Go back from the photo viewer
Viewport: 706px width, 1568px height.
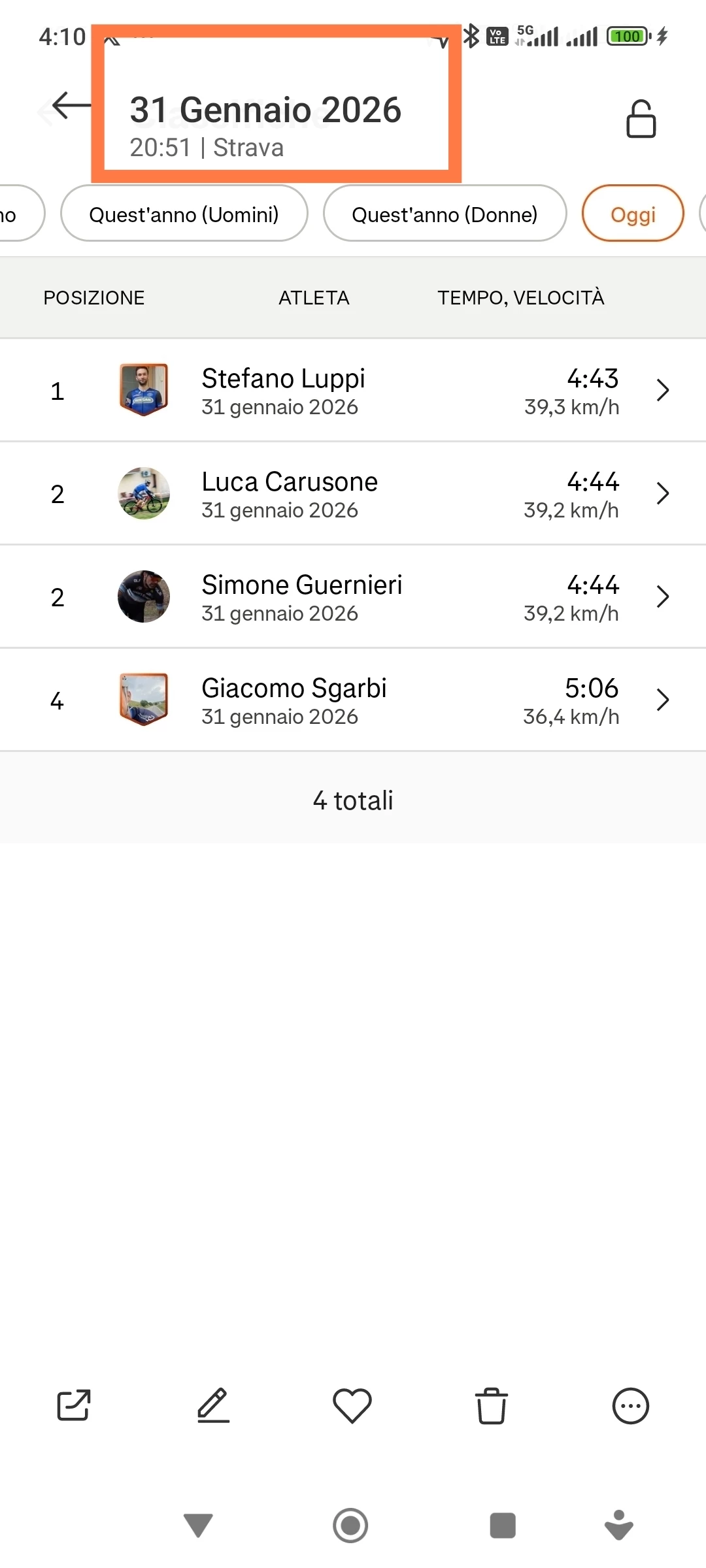click(x=71, y=106)
